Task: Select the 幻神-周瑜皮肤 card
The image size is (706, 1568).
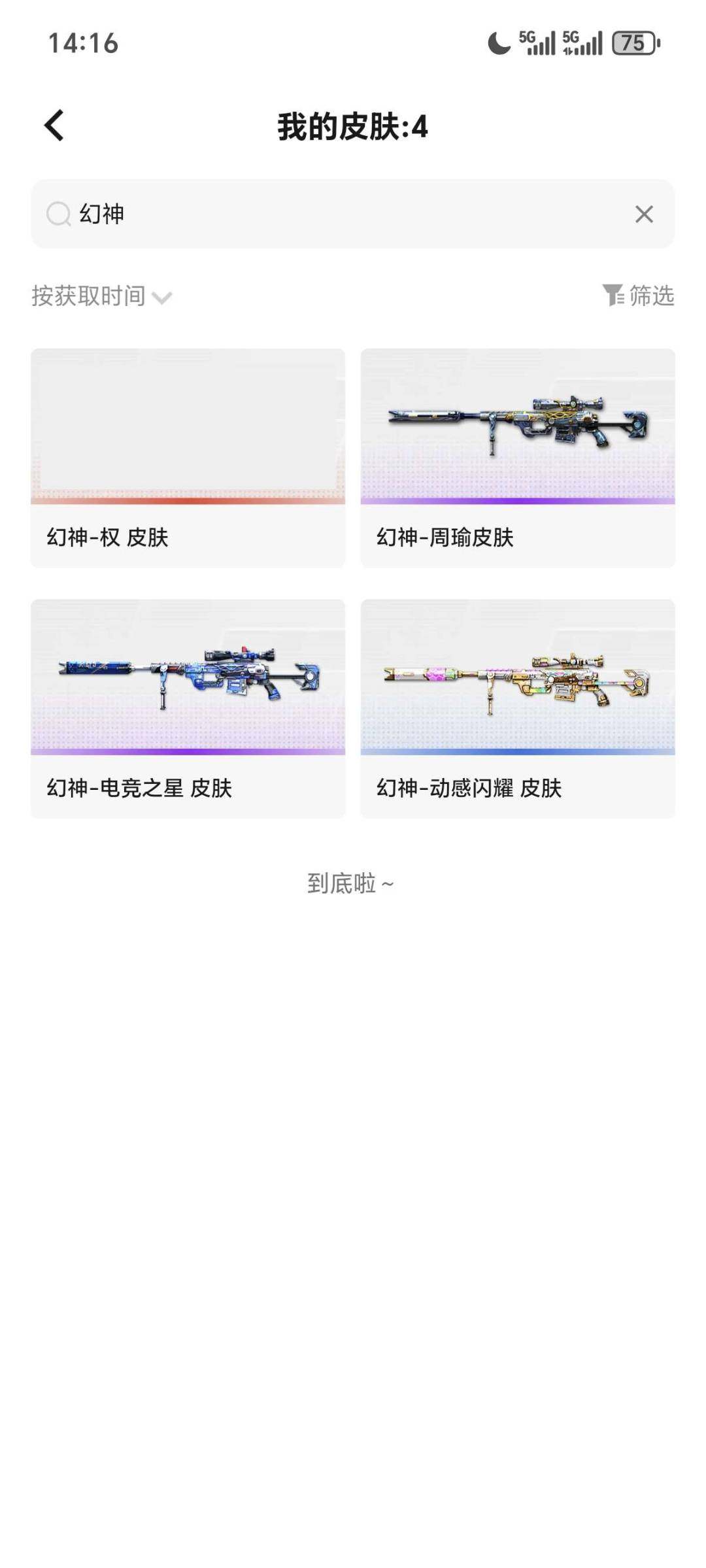Action: click(x=516, y=456)
